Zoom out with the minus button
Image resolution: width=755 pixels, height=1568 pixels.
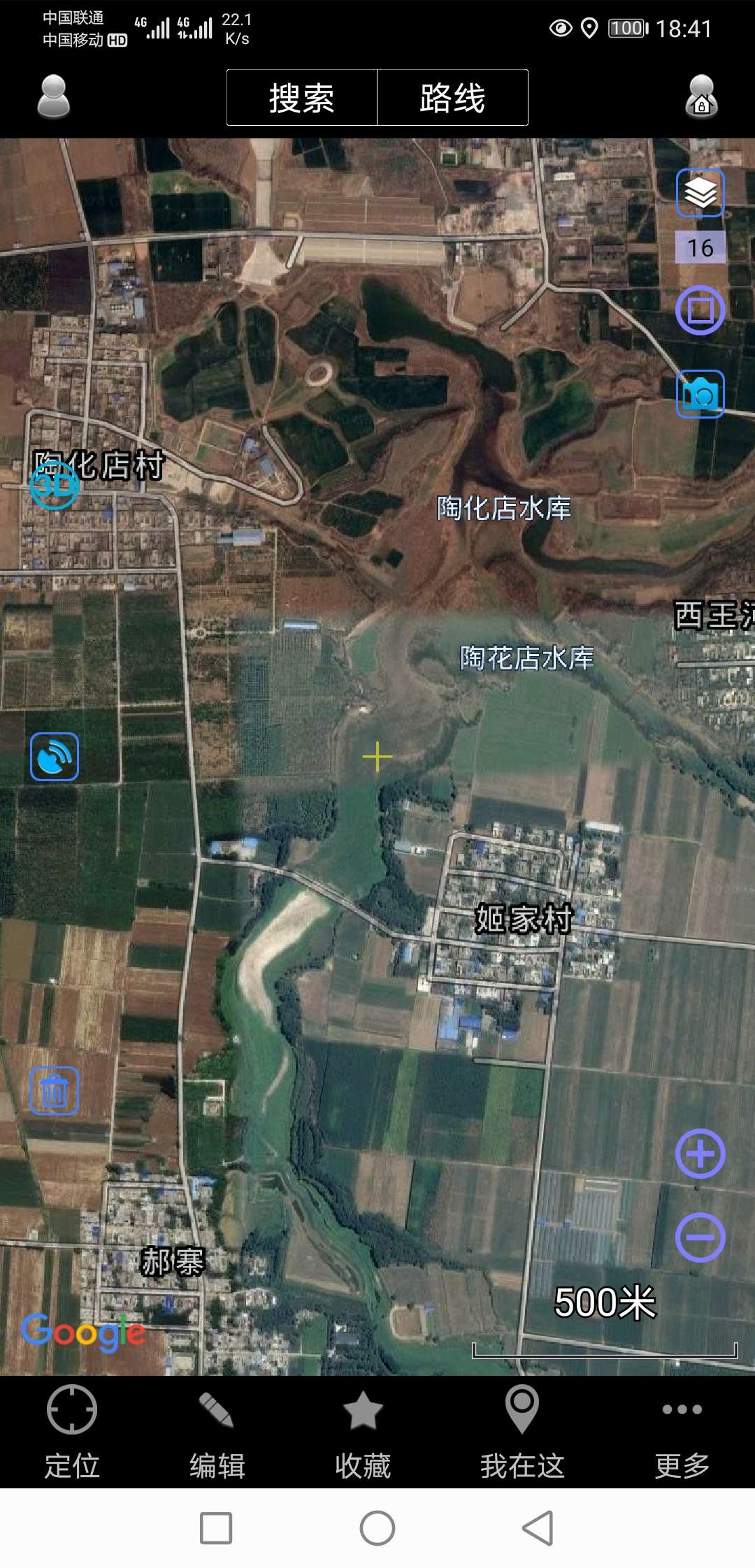point(700,1237)
